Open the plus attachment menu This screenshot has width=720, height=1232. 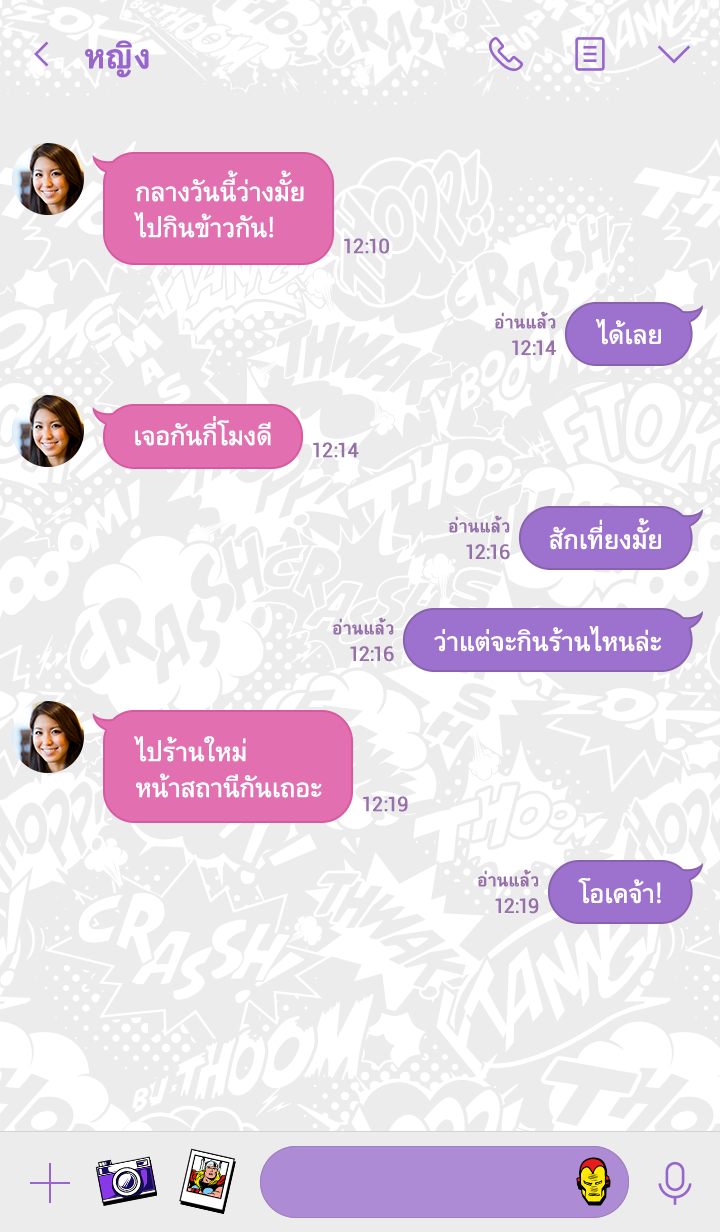[x=50, y=1183]
